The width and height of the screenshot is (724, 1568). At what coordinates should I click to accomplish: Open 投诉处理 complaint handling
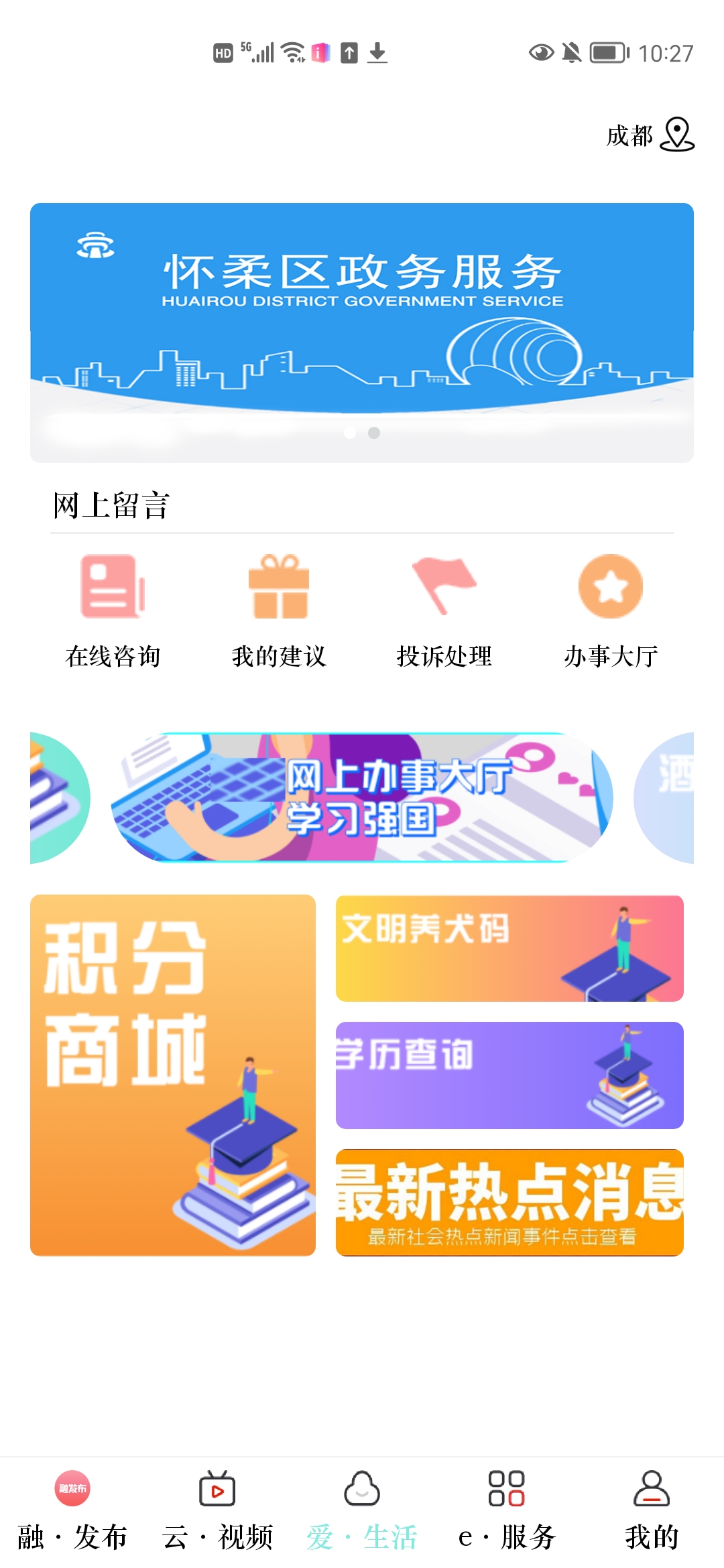click(x=444, y=606)
